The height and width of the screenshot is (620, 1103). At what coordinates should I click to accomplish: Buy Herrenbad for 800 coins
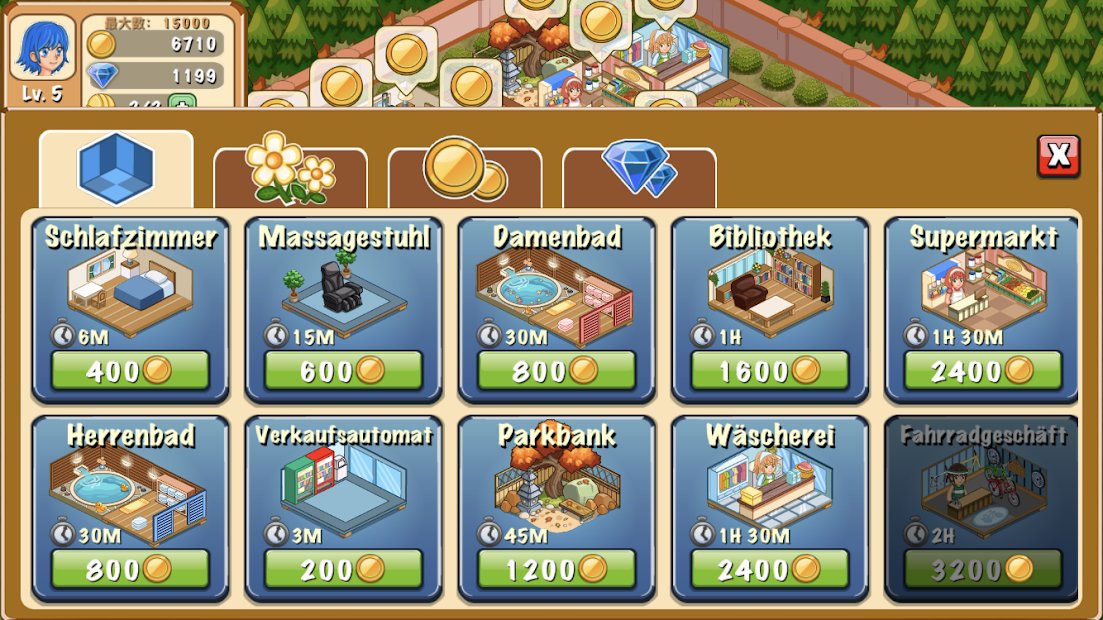pyautogui.click(x=130, y=569)
